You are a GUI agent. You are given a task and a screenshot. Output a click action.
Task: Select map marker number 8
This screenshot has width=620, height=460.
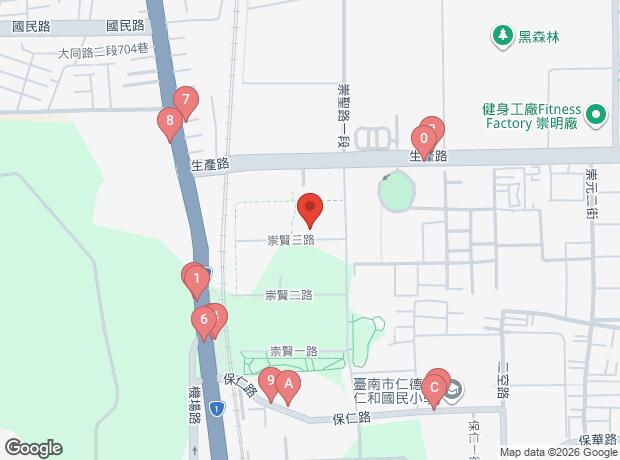pyautogui.click(x=170, y=124)
